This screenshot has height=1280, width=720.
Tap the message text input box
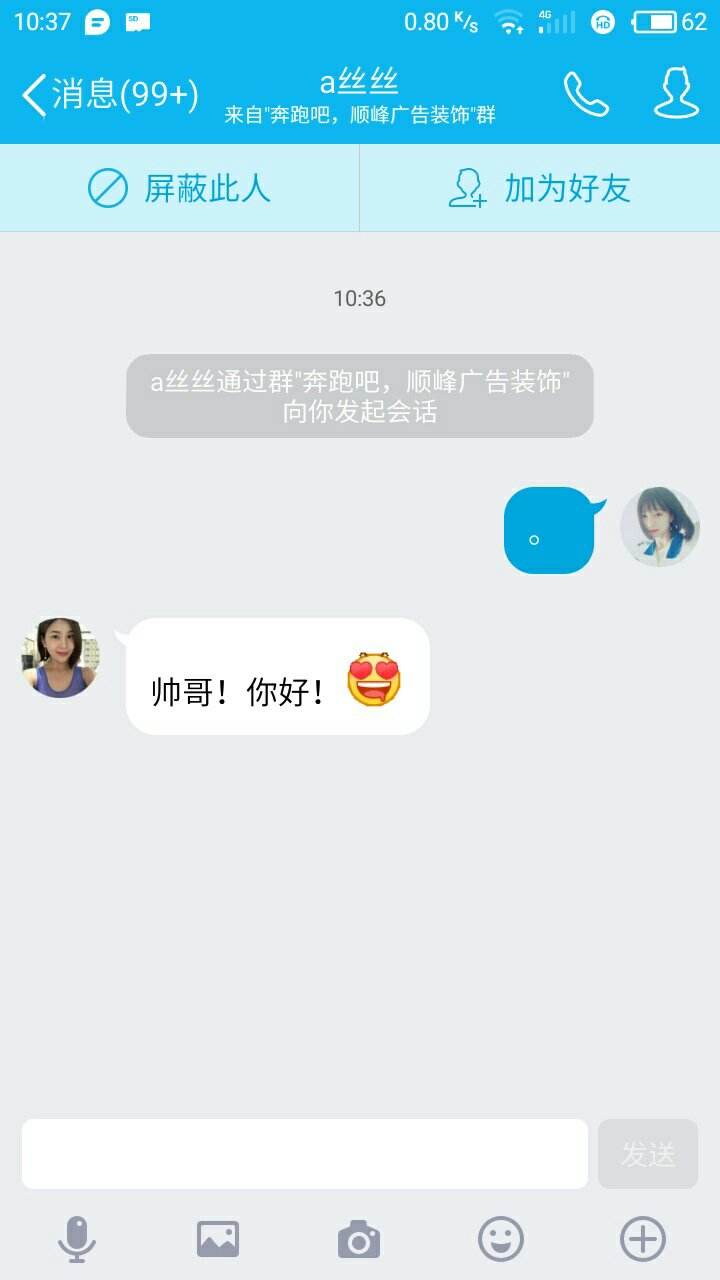305,1154
